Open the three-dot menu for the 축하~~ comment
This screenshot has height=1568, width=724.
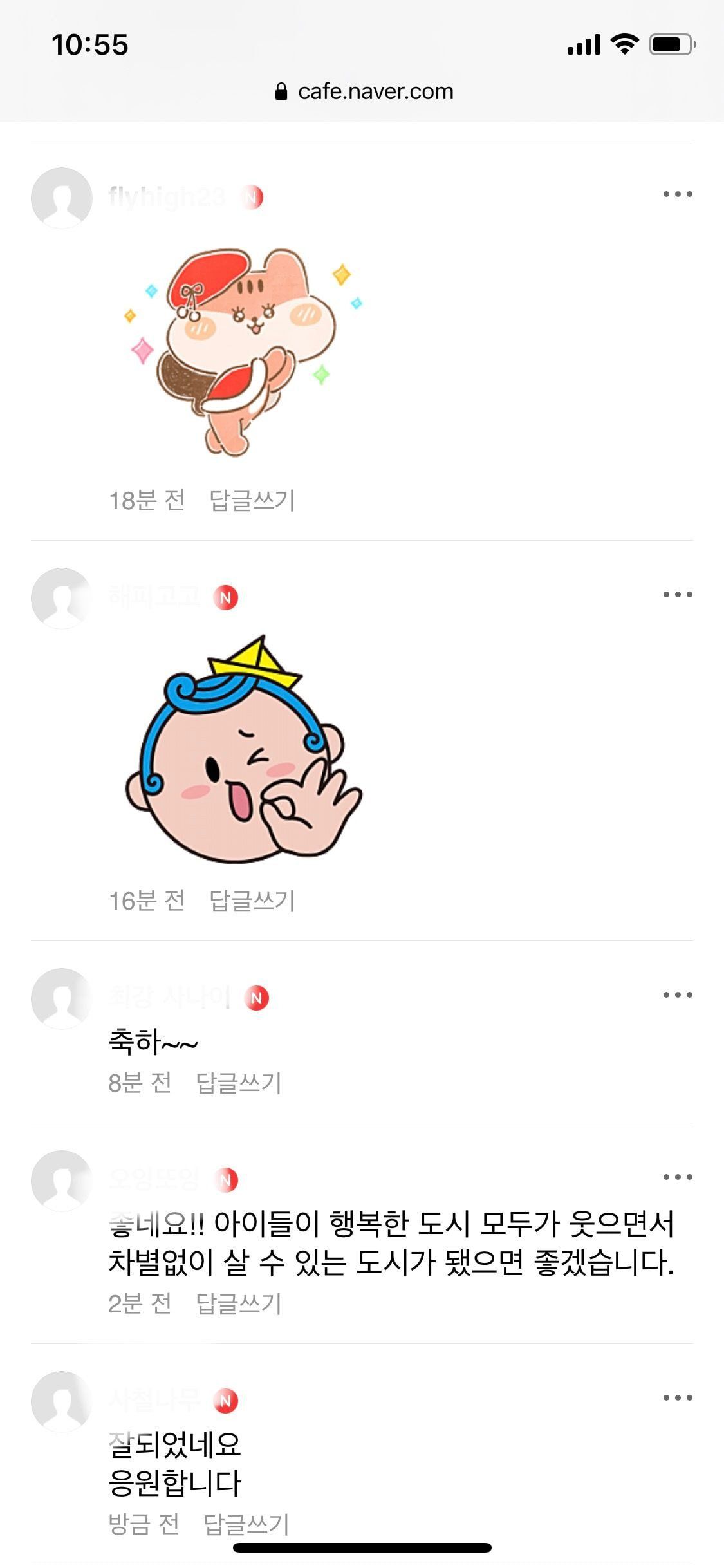tap(678, 994)
